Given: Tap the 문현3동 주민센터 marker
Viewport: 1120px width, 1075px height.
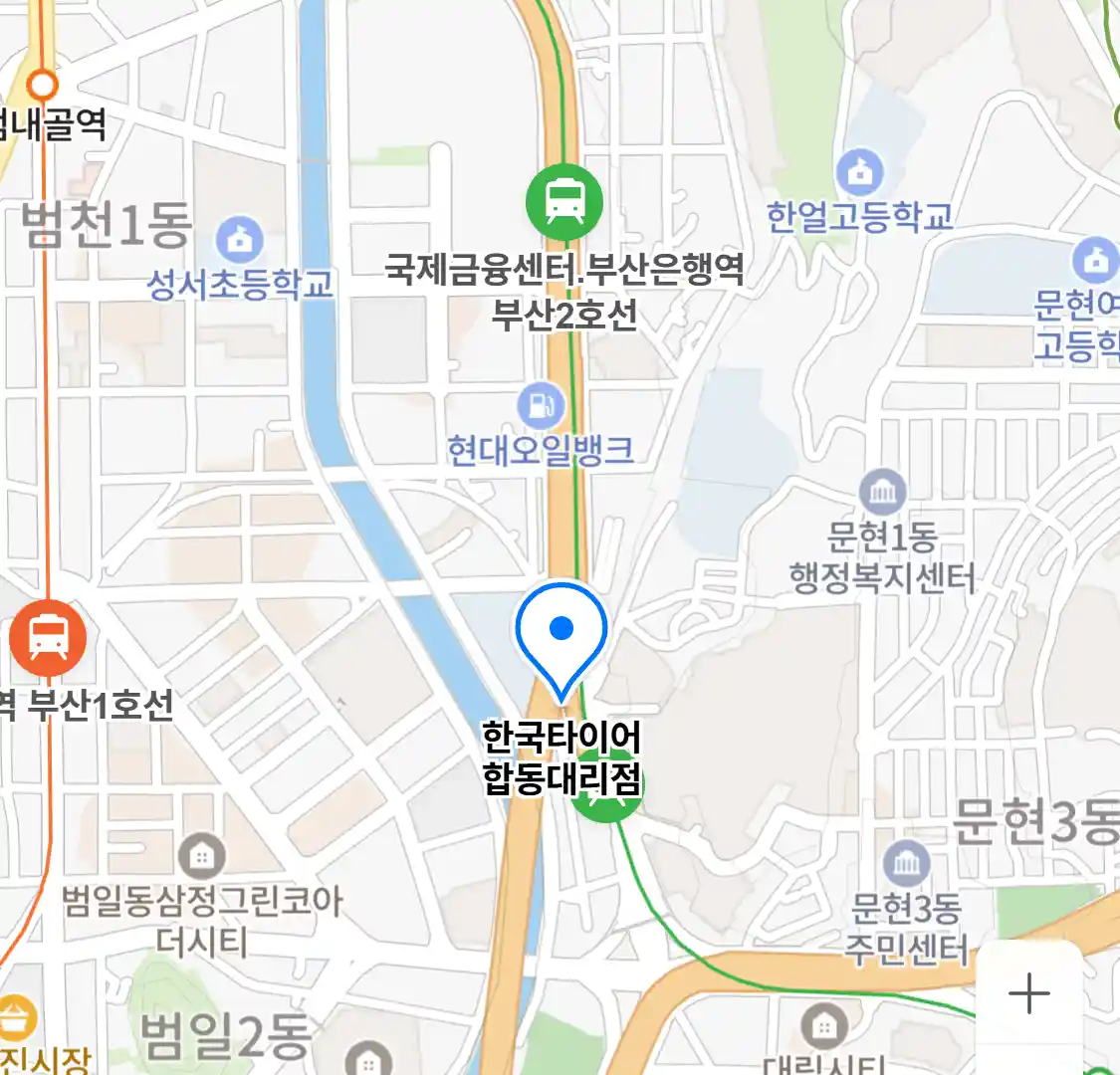Looking at the screenshot, I should coord(906,864).
